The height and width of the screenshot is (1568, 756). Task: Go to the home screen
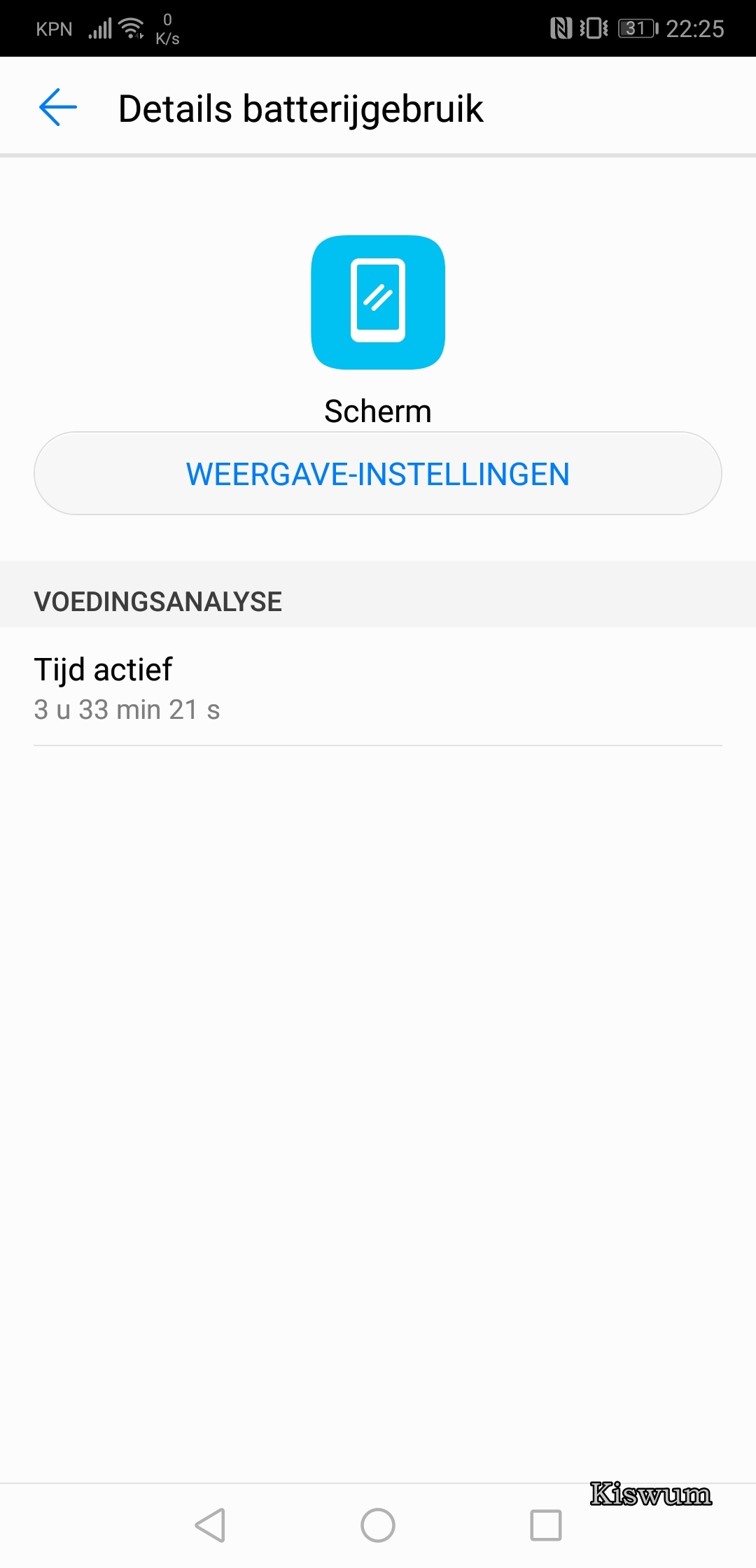pos(378,1525)
